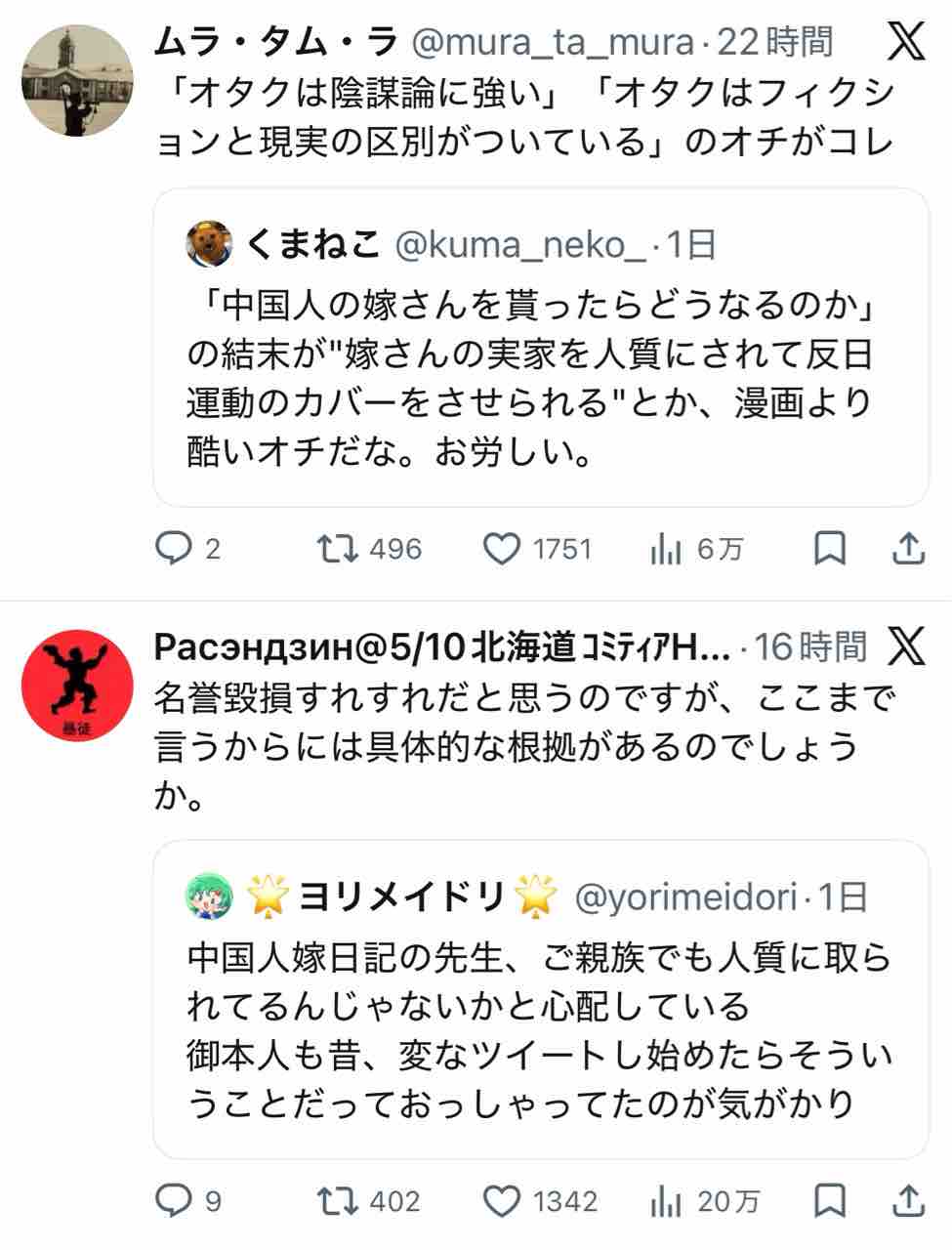This screenshot has height=1250, width=952.
Task: Bookmark Расэндзин's post
Action: 830,1201
